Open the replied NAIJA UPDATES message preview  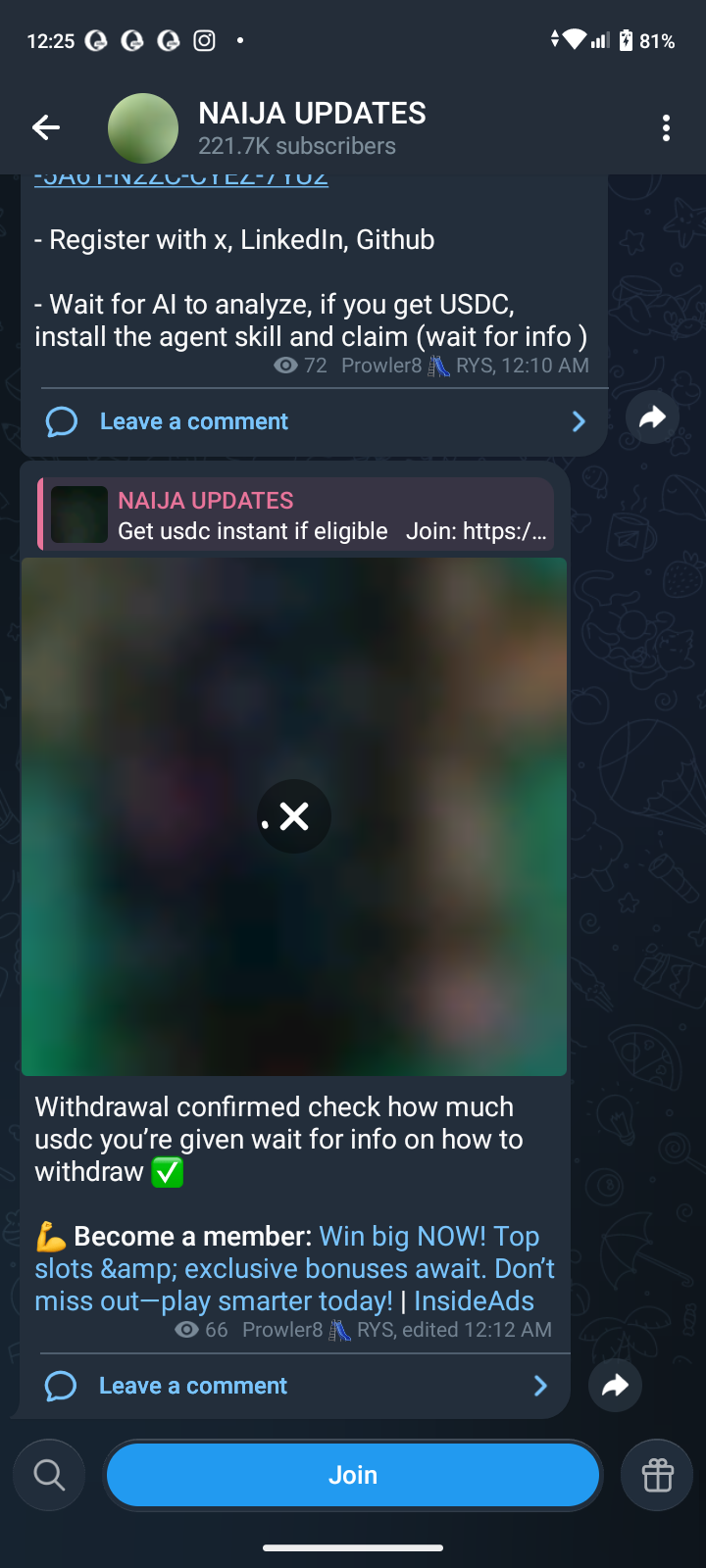[x=296, y=515]
